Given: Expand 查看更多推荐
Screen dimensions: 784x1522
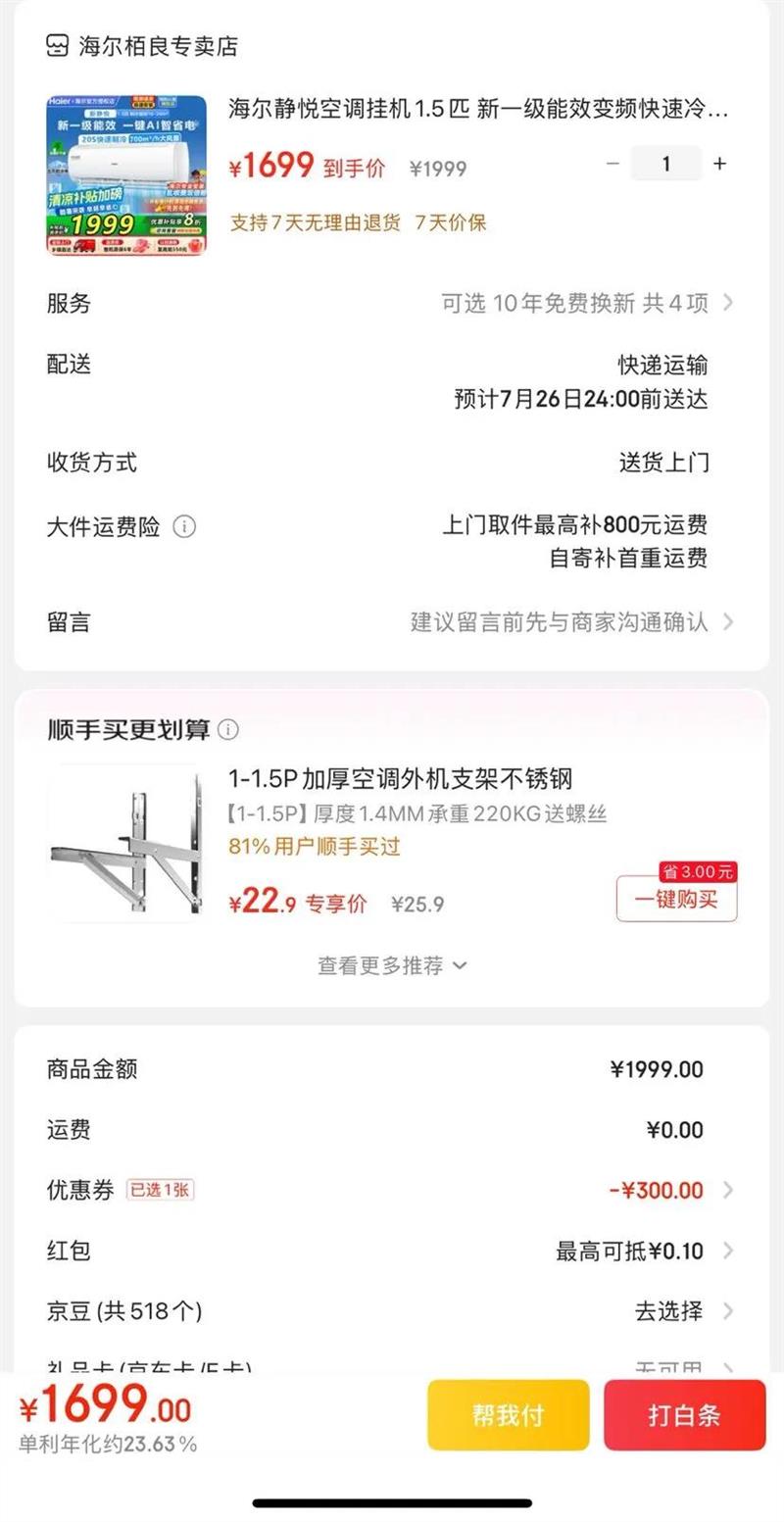Looking at the screenshot, I should click(x=392, y=965).
